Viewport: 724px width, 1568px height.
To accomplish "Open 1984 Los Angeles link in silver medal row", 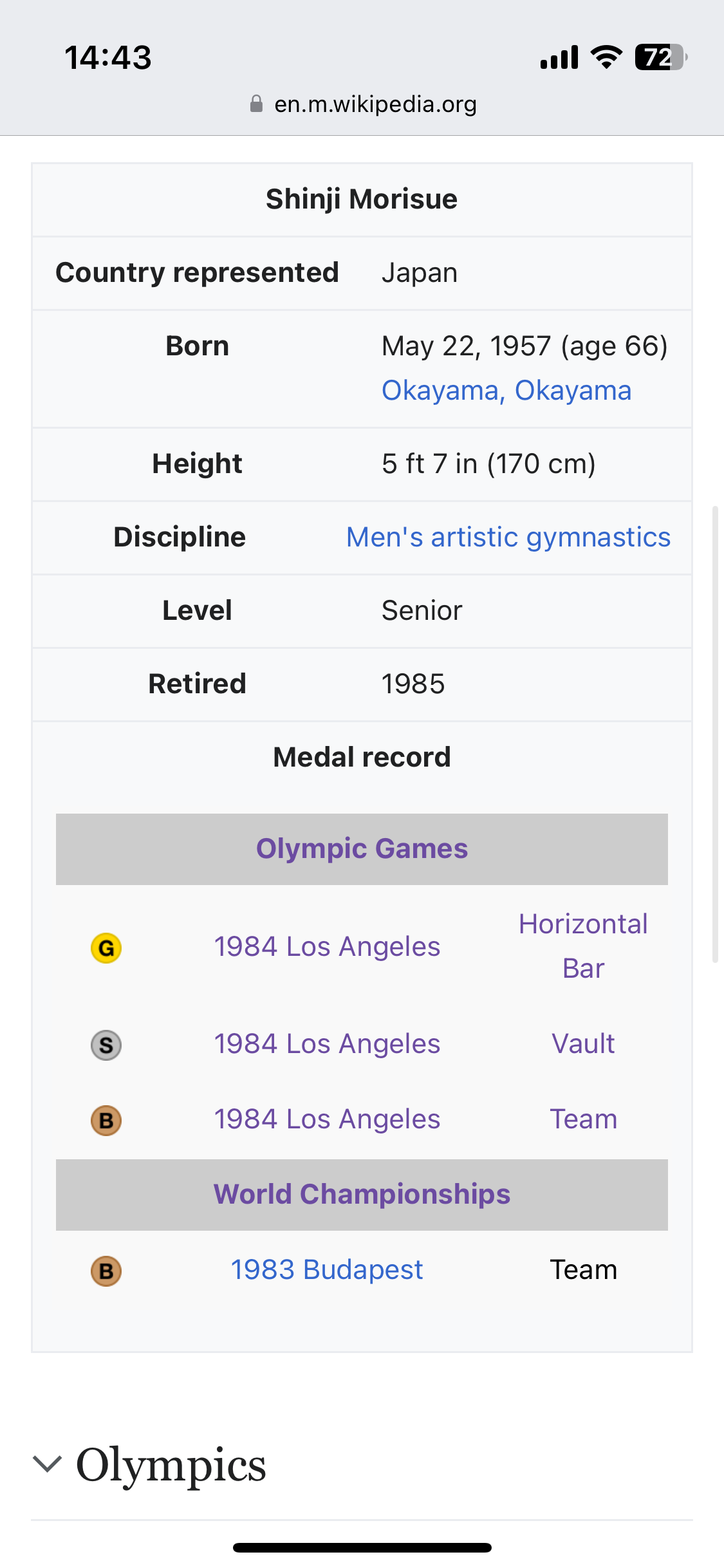I will pos(327,1044).
